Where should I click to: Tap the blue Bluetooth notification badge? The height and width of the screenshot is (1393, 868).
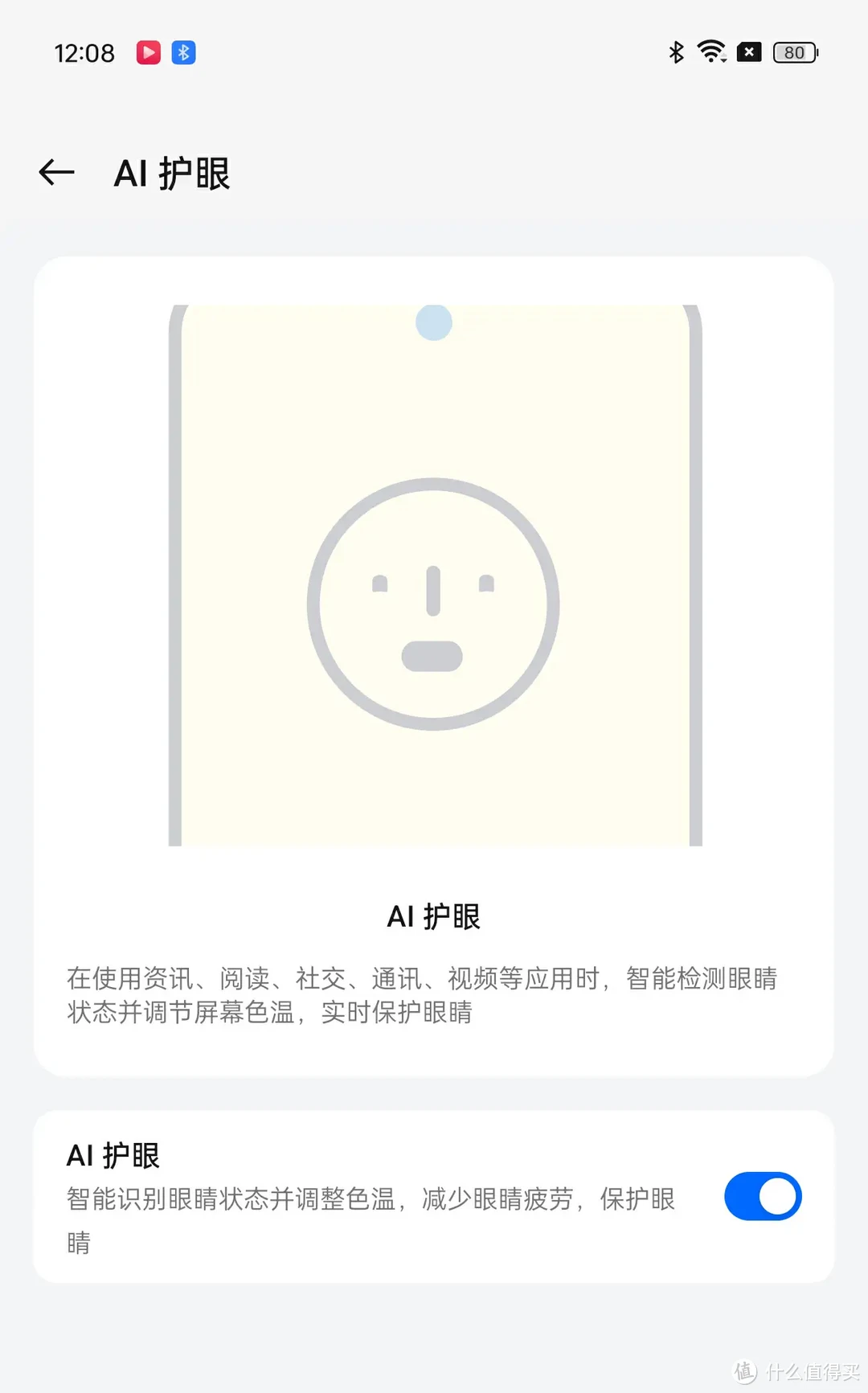(182, 52)
